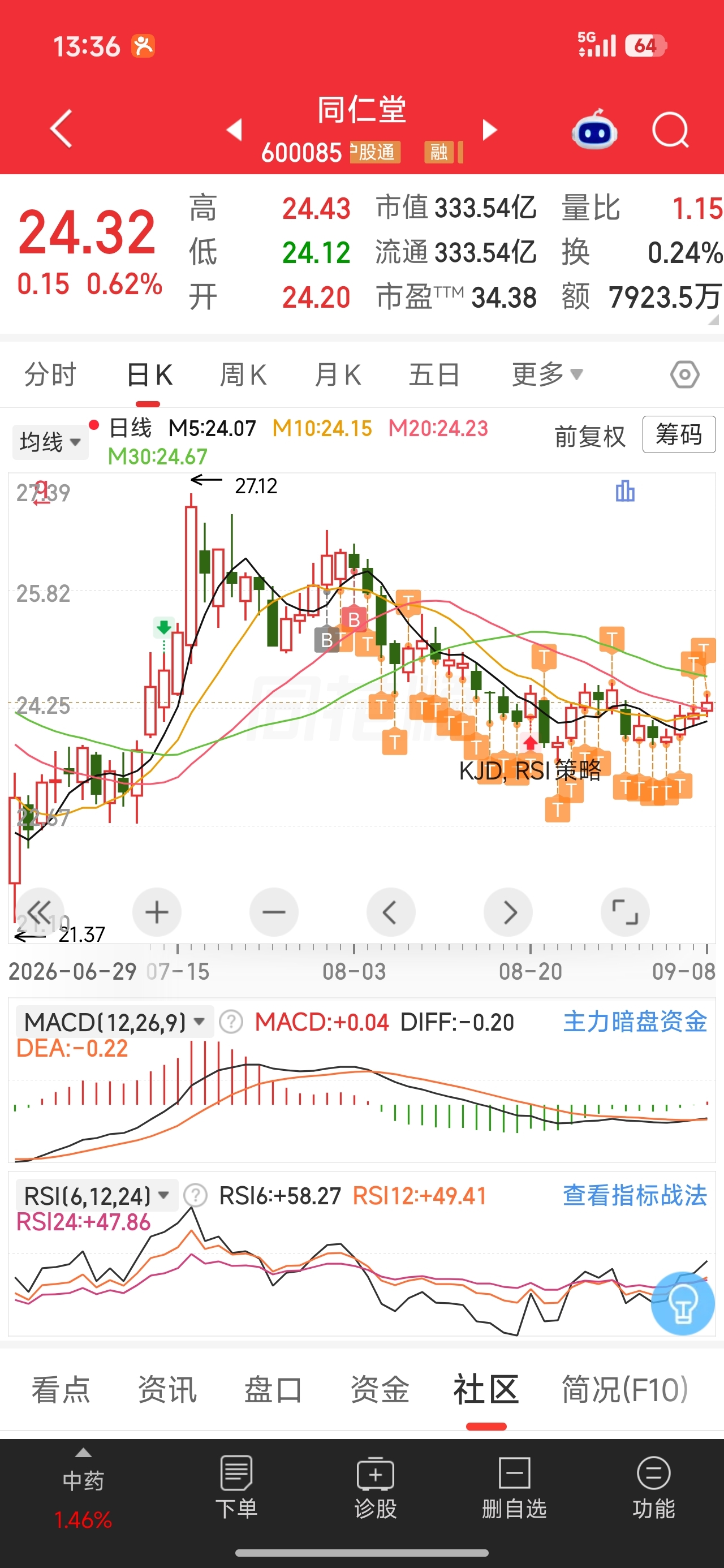Open 下单 to place an order
This screenshot has width=724, height=1568.
(236, 1486)
